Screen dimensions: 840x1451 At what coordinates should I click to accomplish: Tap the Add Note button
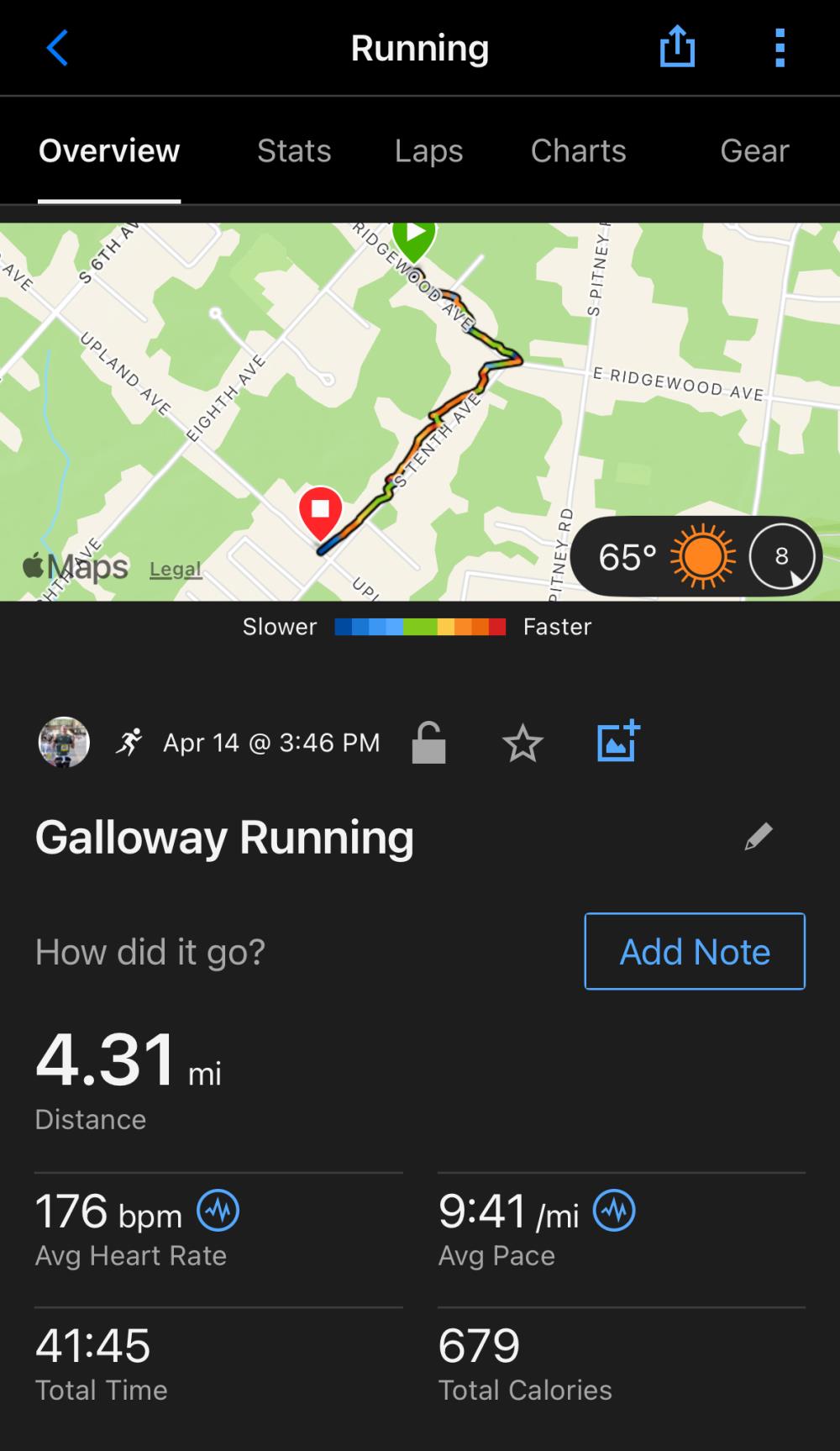(695, 951)
